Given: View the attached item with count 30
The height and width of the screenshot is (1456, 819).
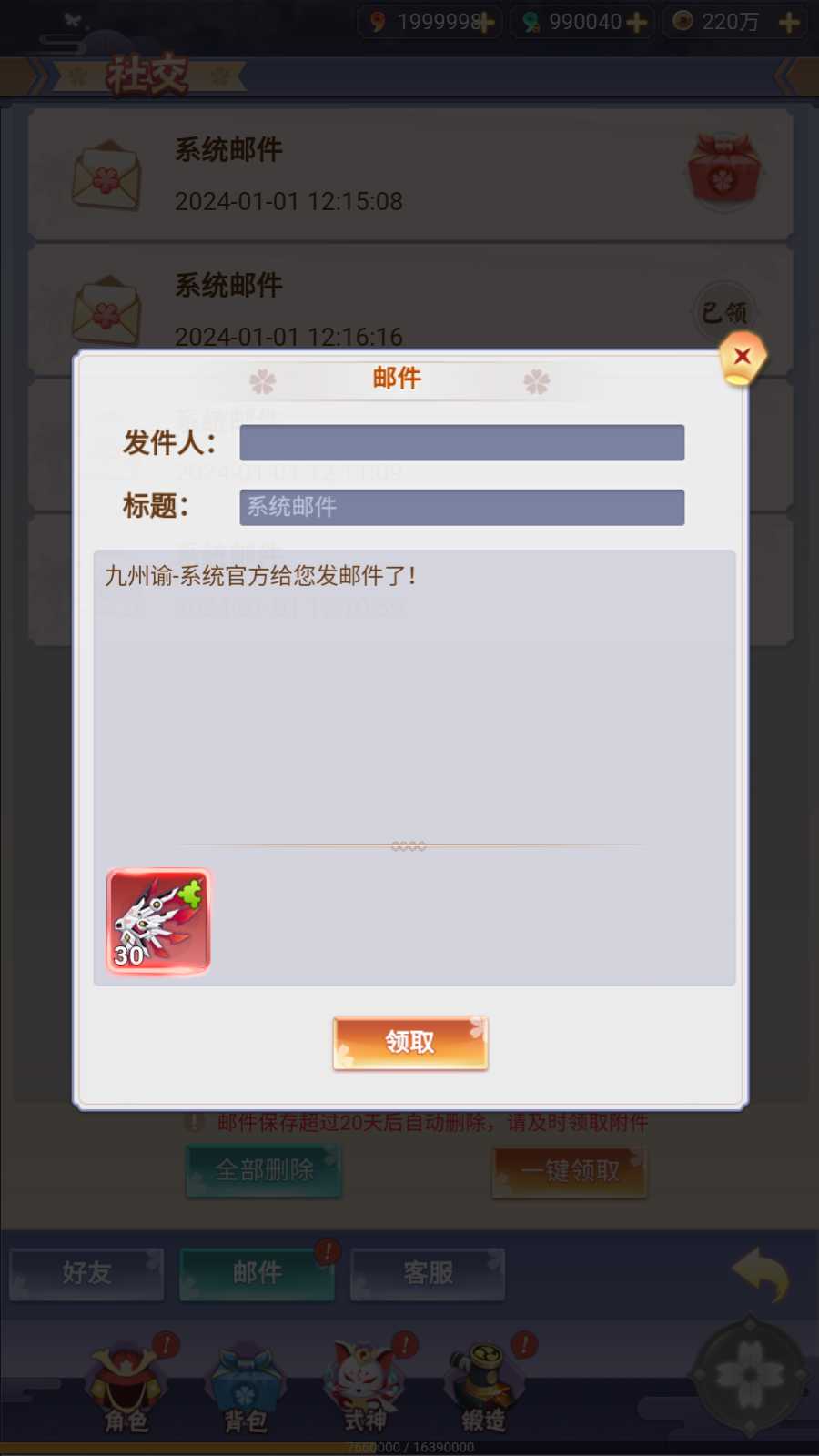Looking at the screenshot, I should point(158,921).
